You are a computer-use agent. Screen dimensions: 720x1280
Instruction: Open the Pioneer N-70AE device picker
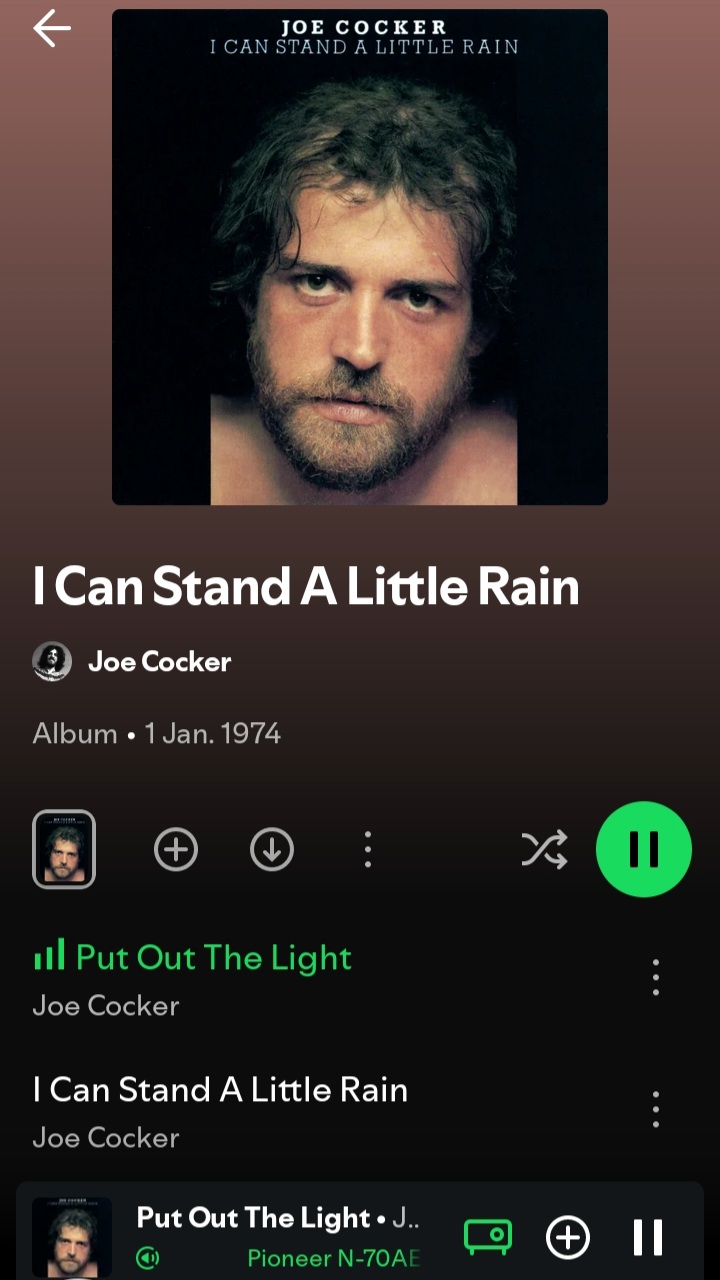(488, 1237)
